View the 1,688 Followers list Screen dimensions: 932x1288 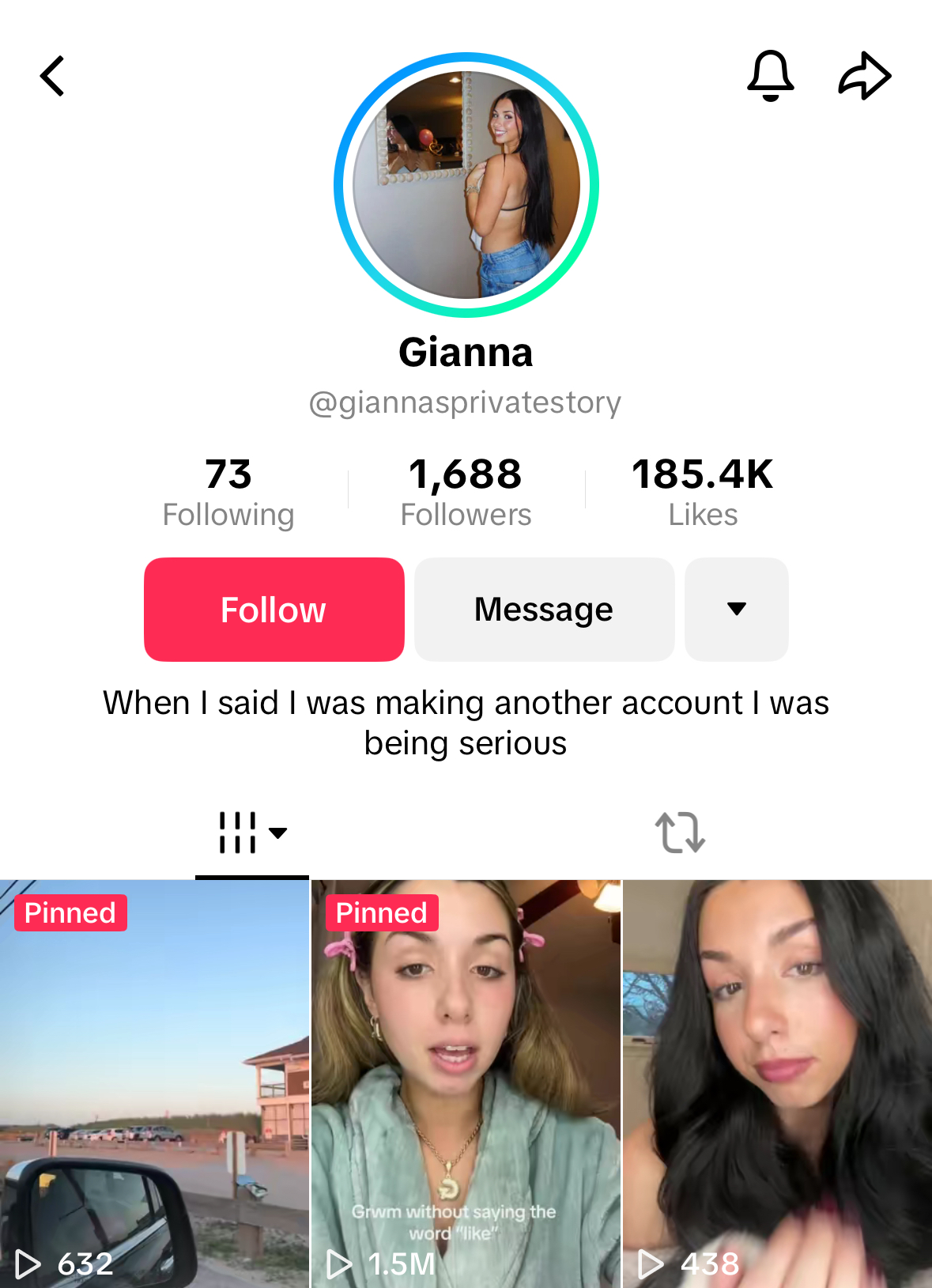(x=466, y=492)
